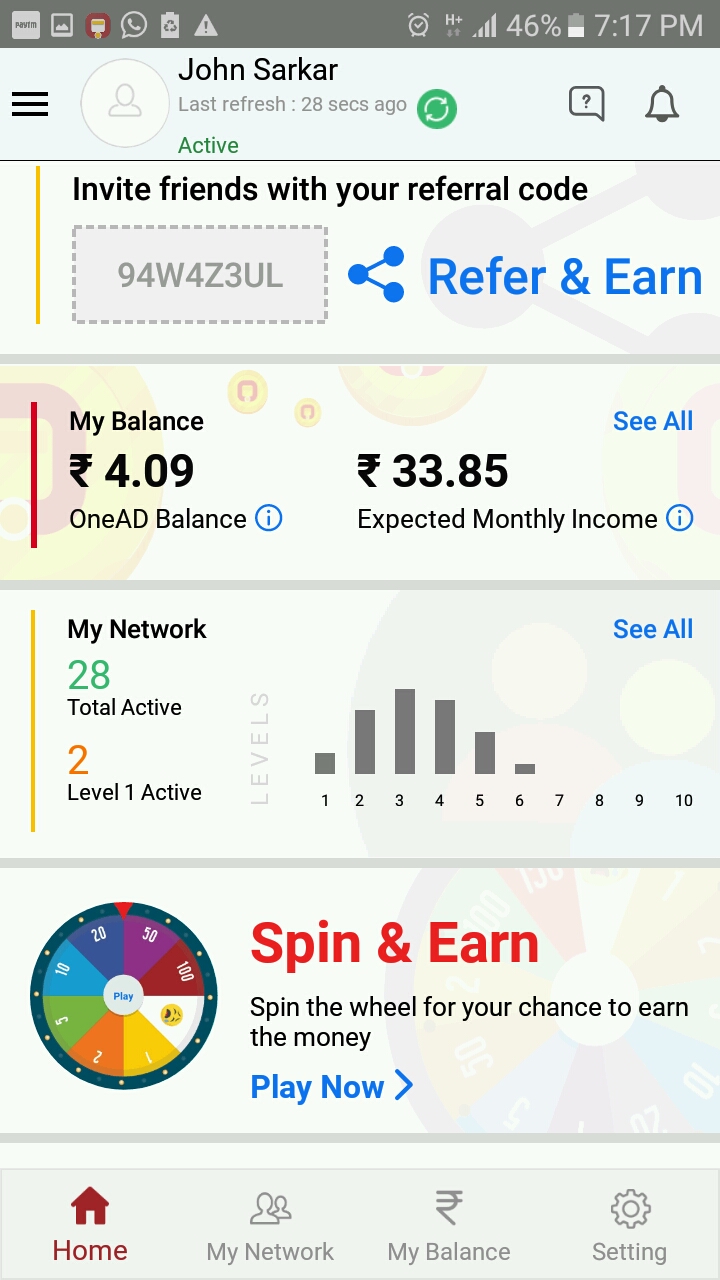This screenshot has height=1280, width=720.
Task: Switch to the My Network tab
Action: (270, 1225)
